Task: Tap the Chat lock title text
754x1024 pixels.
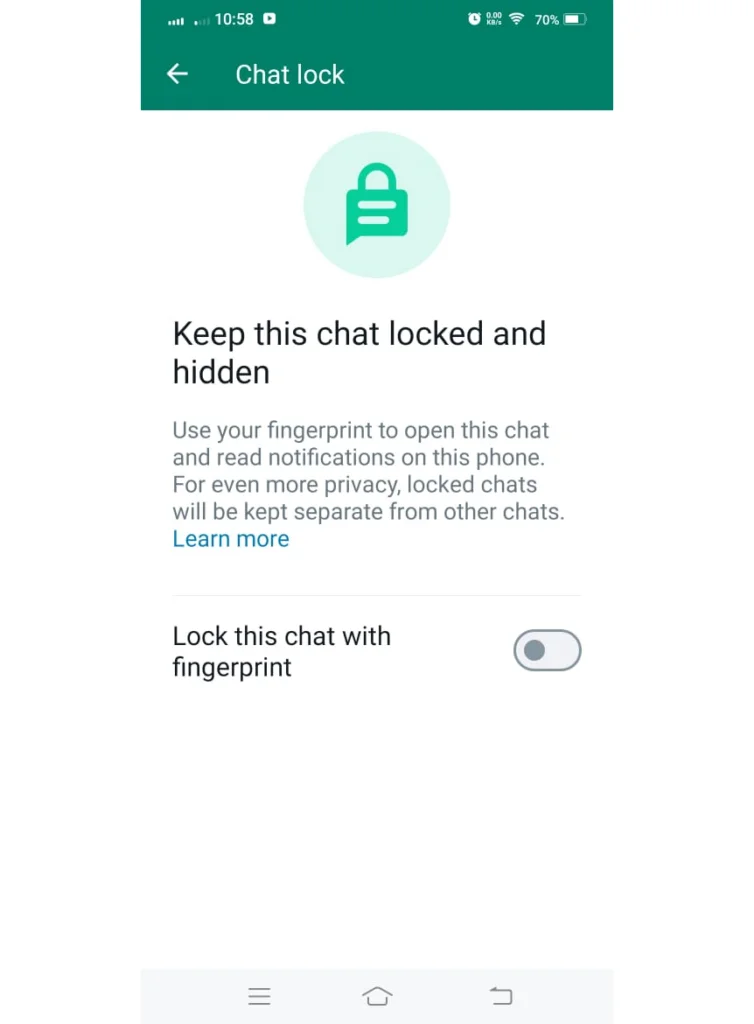Action: (289, 74)
